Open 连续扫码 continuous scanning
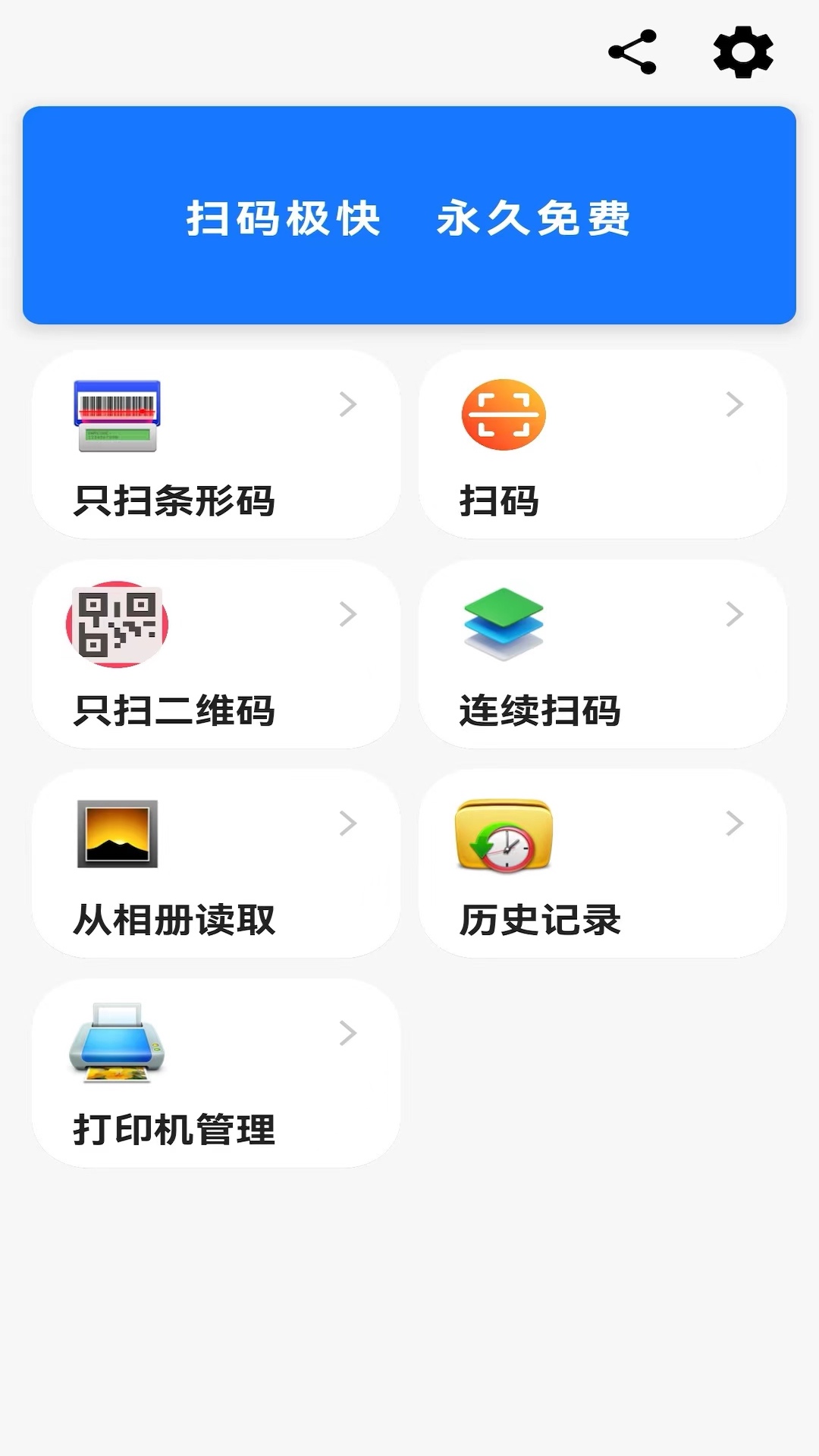819x1456 pixels. 603,654
